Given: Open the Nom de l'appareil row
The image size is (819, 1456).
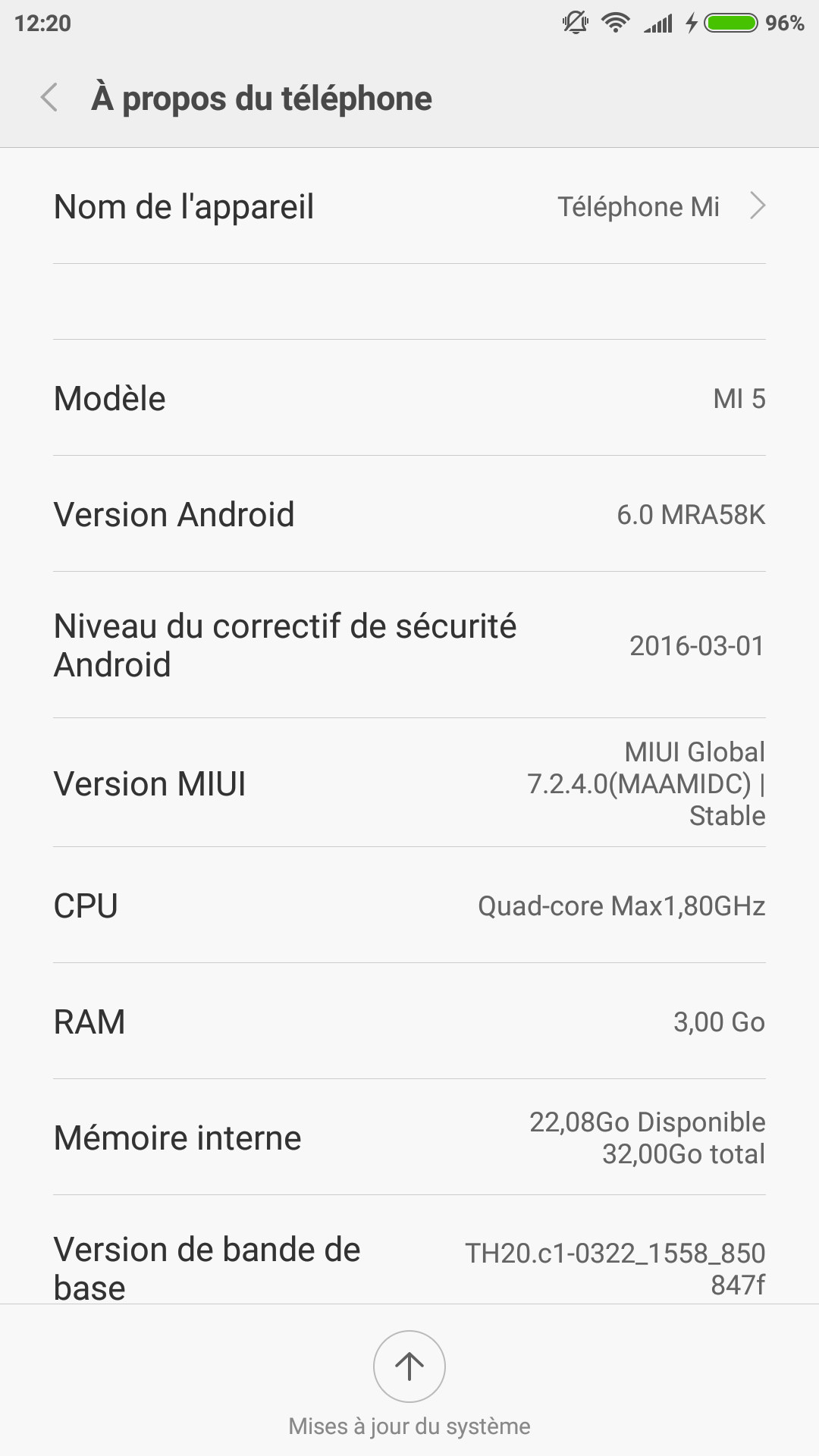Looking at the screenshot, I should pos(409,206).
